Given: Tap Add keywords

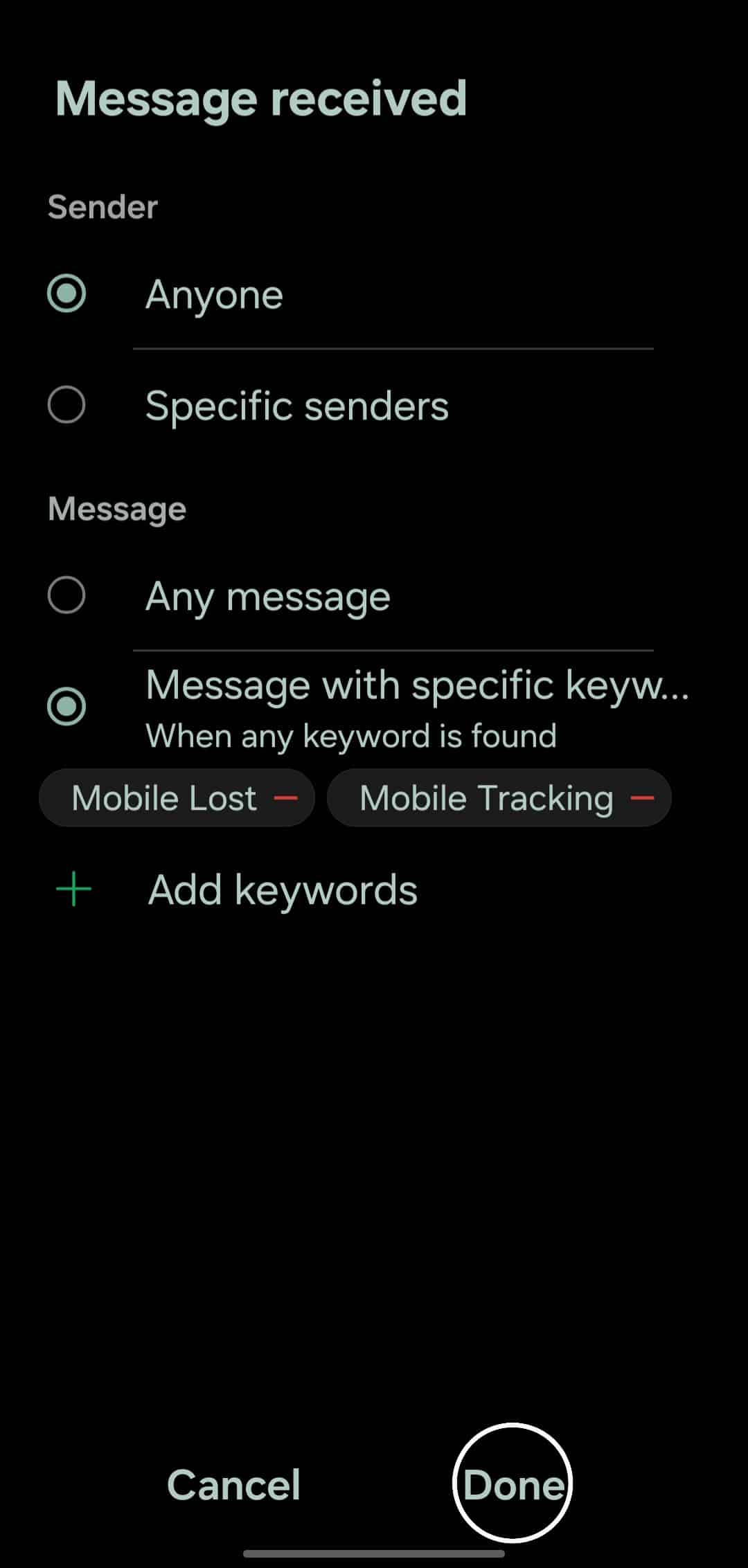Looking at the screenshot, I should point(283,890).
